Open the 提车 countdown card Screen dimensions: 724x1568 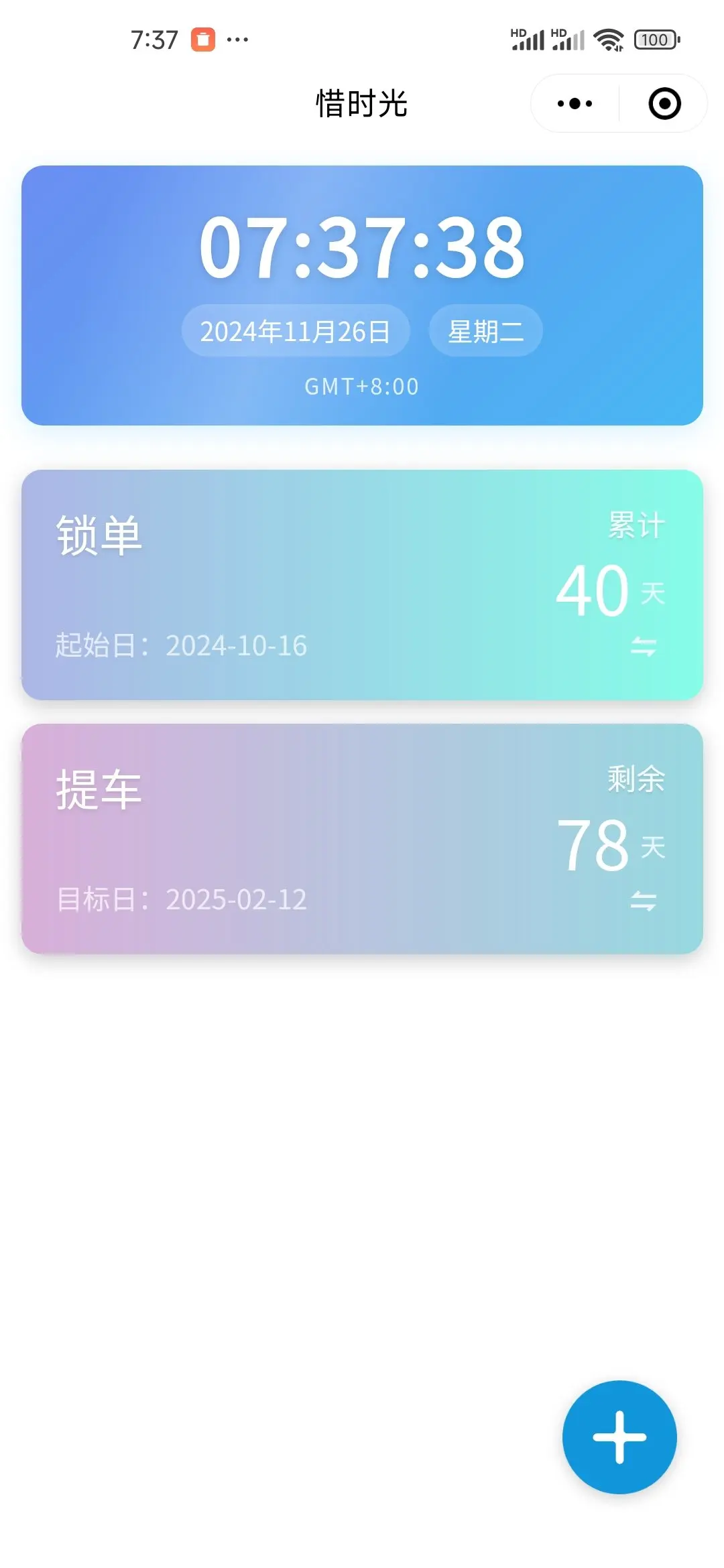[x=362, y=838]
